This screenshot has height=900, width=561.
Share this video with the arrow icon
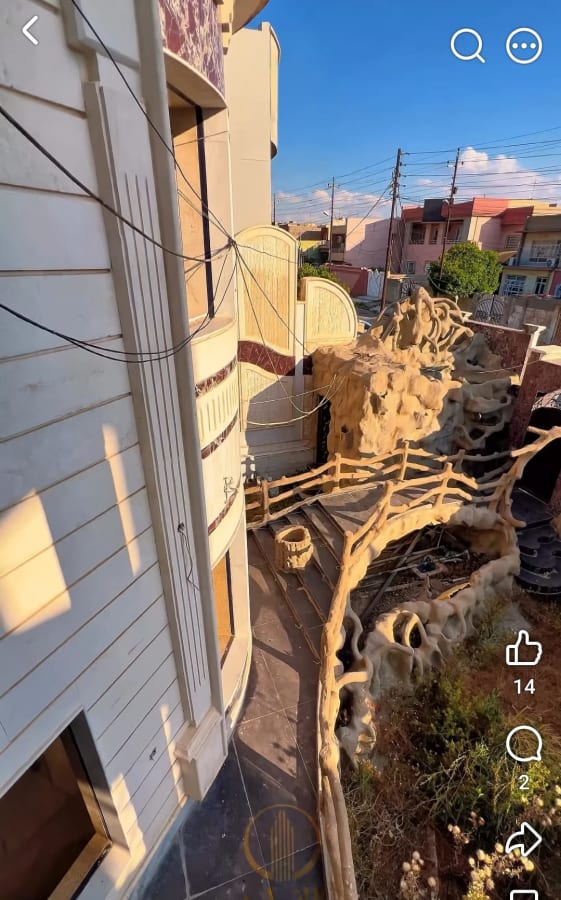click(523, 839)
